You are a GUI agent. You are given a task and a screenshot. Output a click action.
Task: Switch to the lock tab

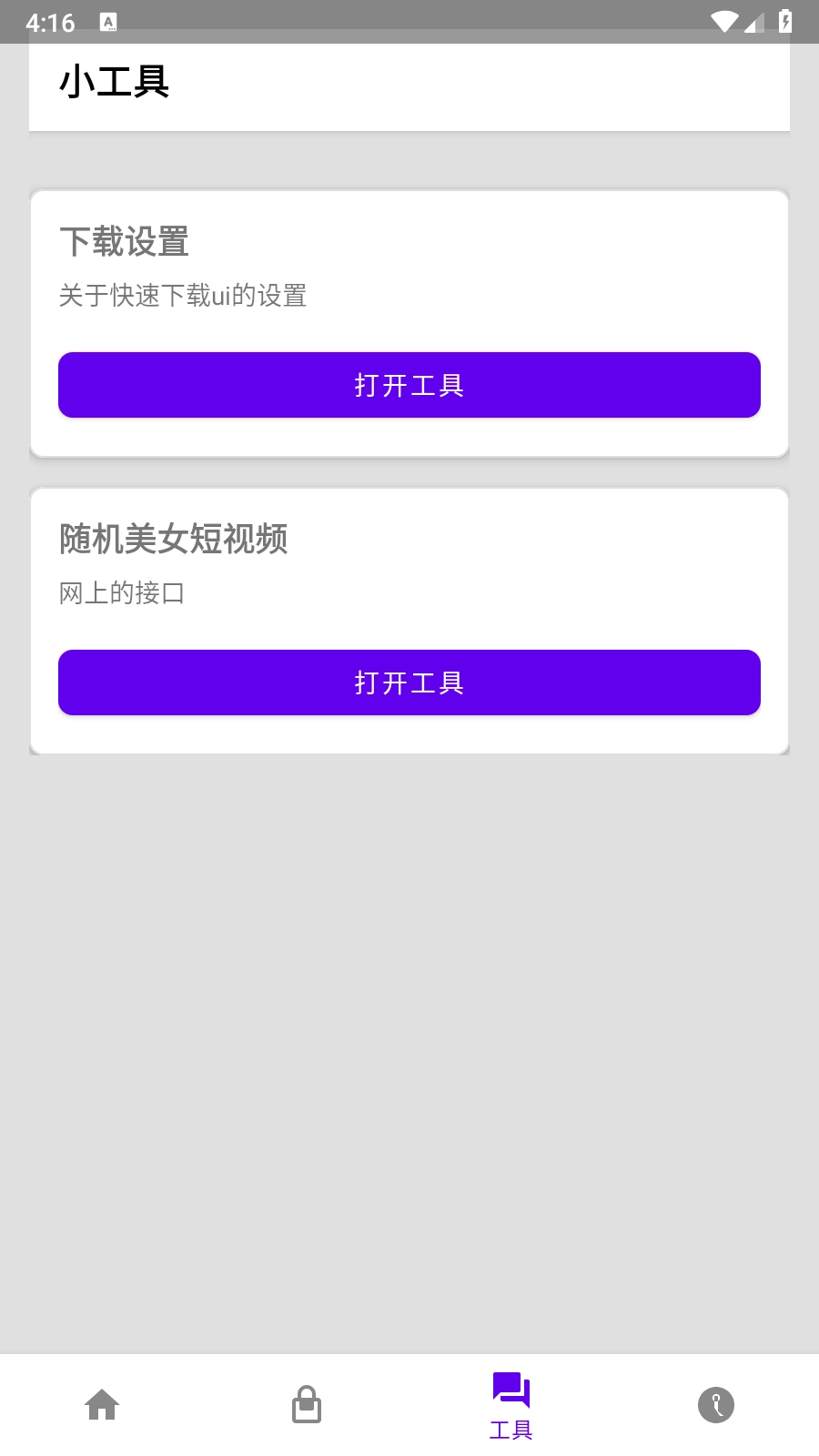307,1405
